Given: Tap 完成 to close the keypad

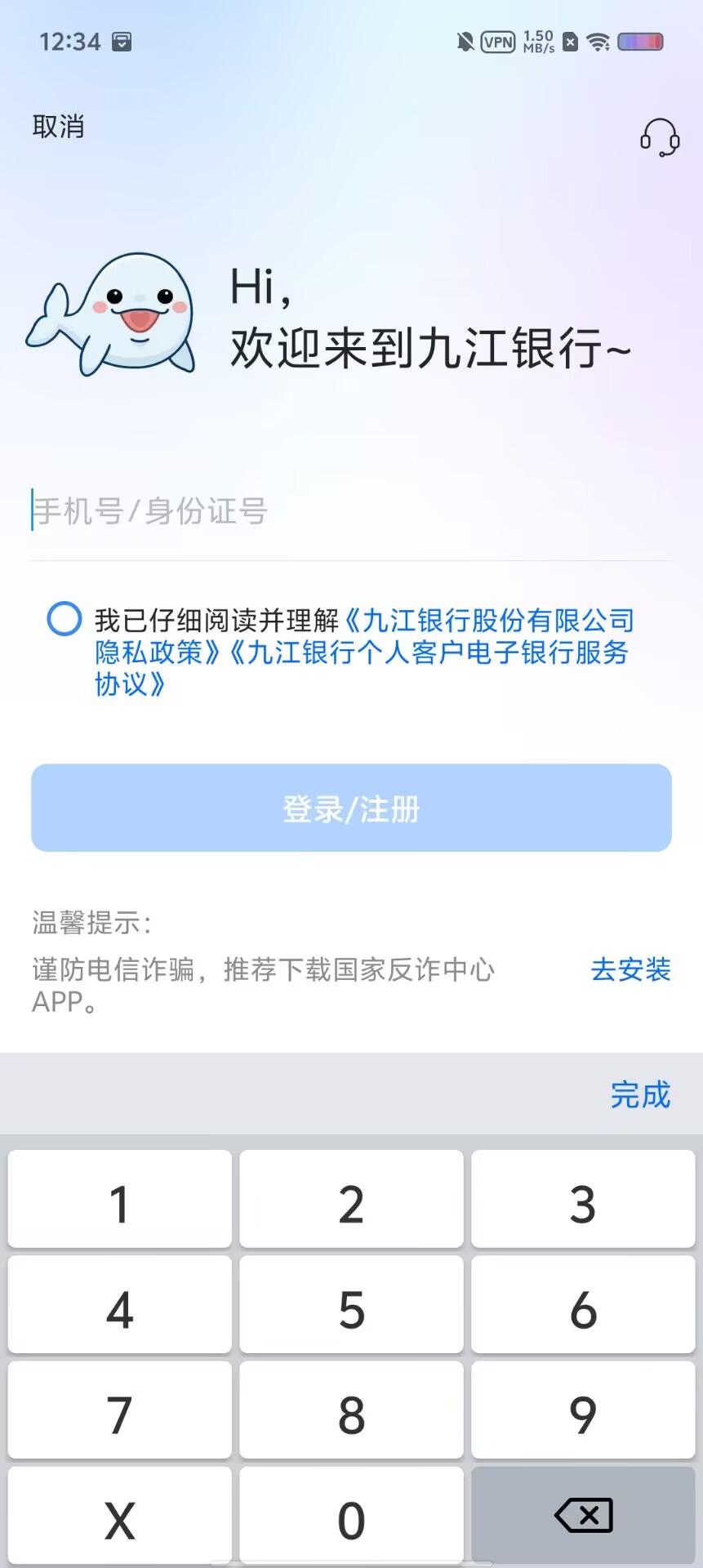Looking at the screenshot, I should pyautogui.click(x=640, y=1094).
